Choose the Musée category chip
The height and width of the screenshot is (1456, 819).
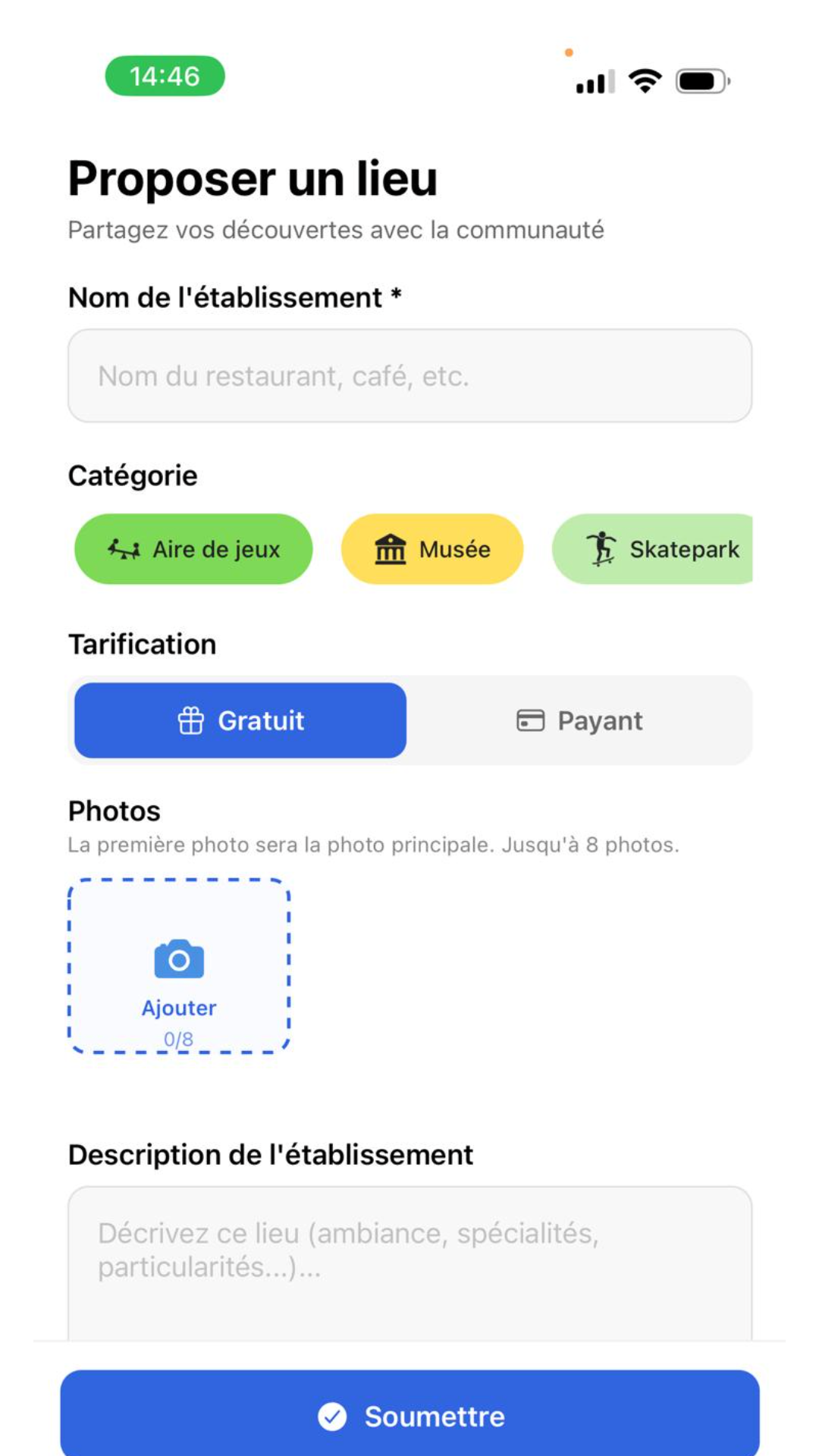coord(432,549)
